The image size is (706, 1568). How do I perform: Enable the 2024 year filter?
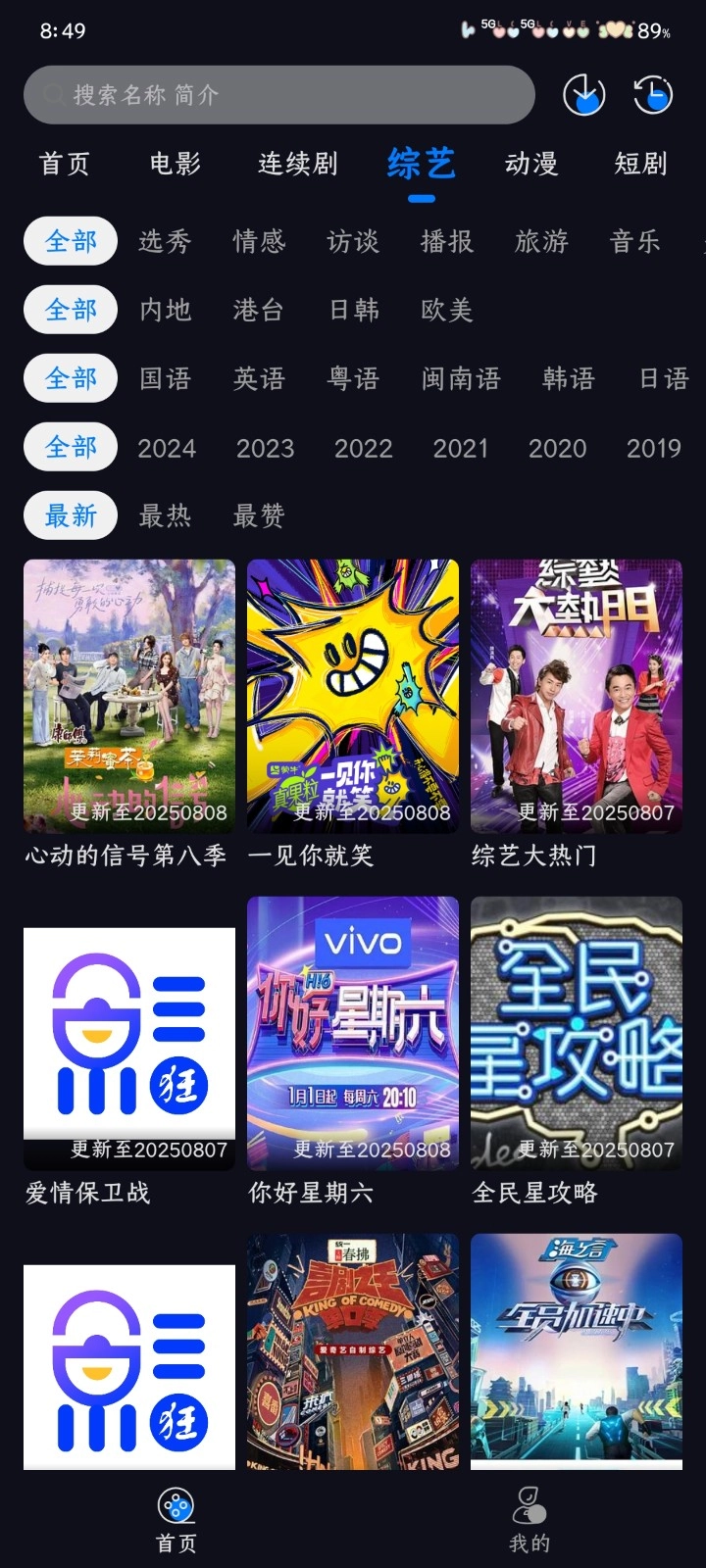pyautogui.click(x=167, y=447)
